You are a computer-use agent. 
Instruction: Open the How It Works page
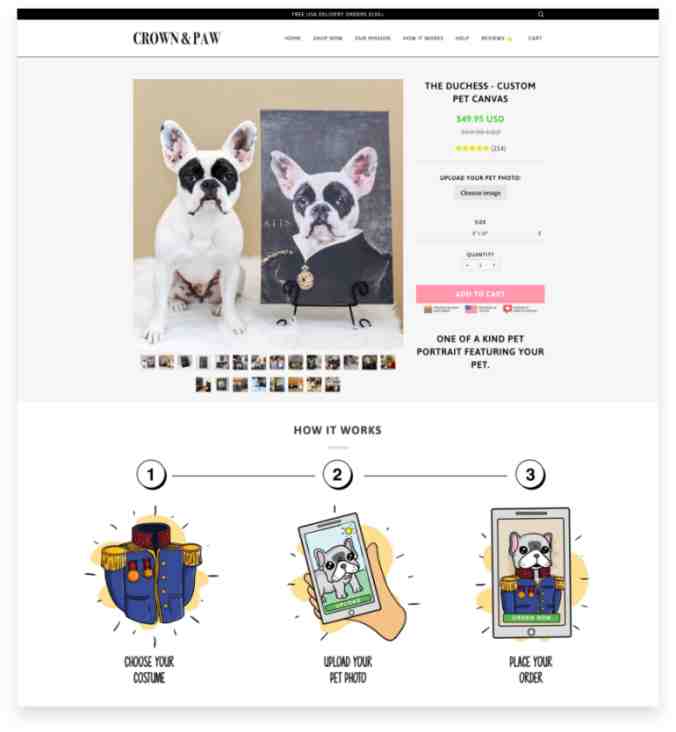423,38
